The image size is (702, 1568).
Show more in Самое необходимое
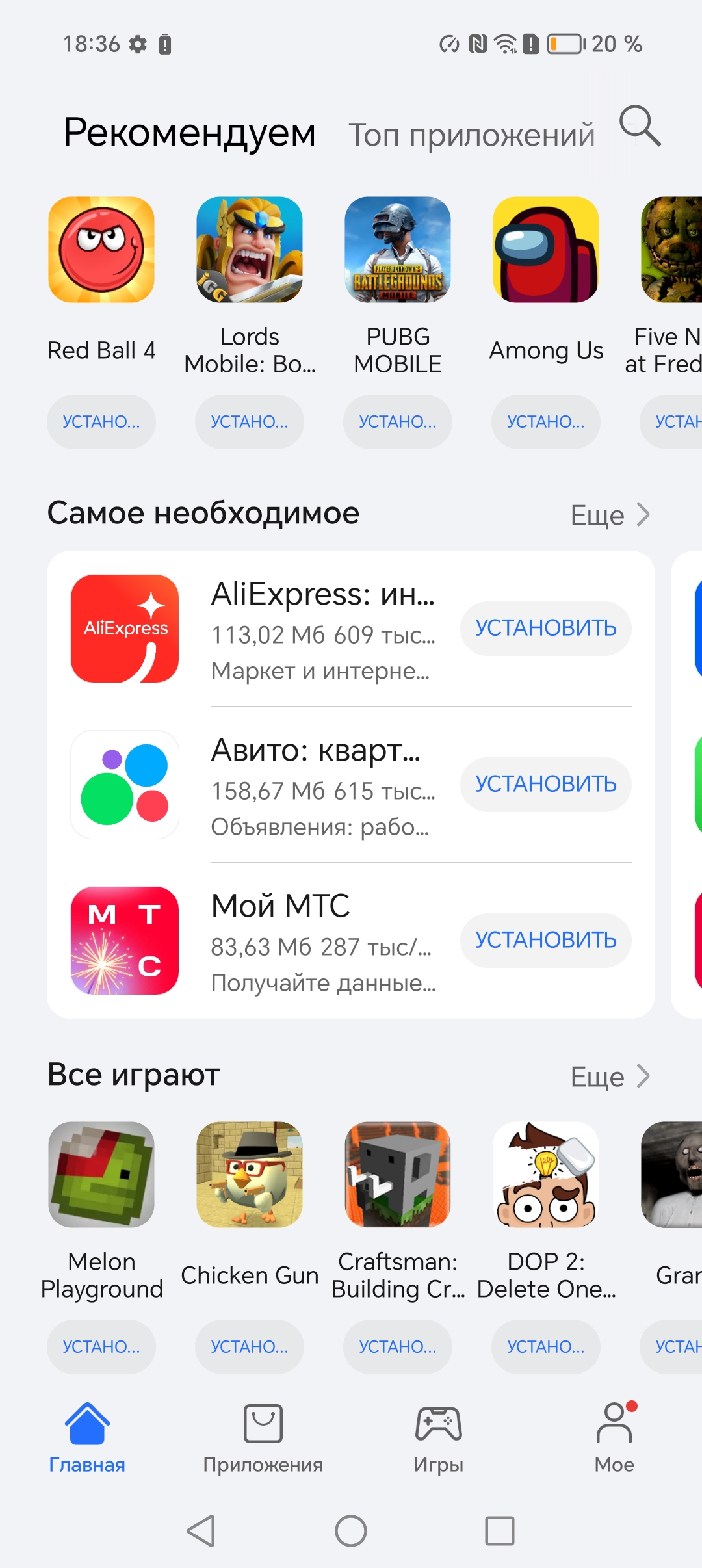click(x=610, y=515)
